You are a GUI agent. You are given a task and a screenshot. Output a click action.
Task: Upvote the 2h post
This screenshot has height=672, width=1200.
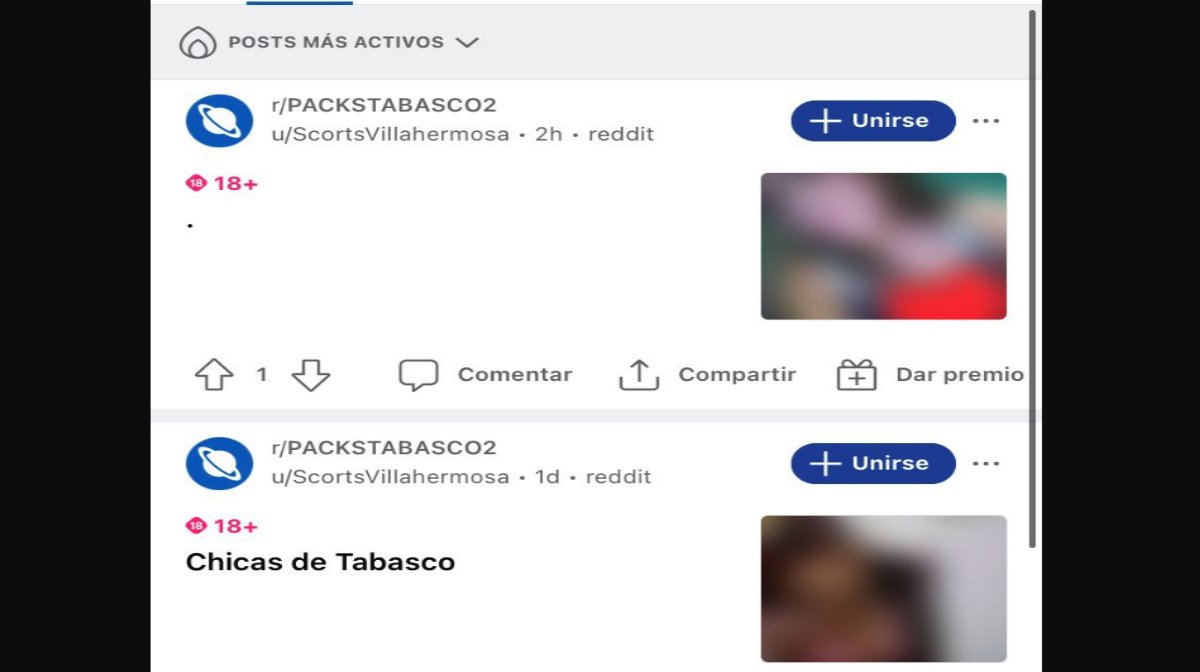tap(214, 375)
